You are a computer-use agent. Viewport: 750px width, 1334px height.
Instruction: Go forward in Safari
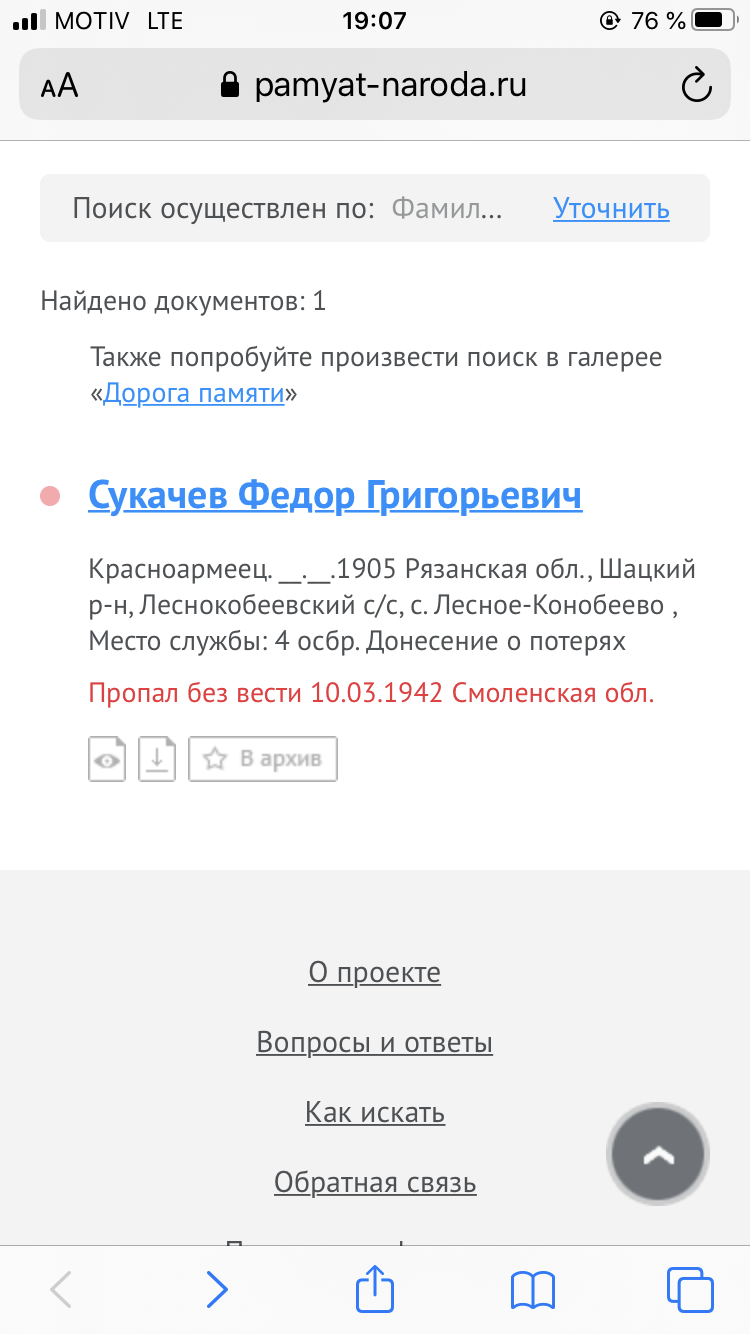pos(216,1290)
